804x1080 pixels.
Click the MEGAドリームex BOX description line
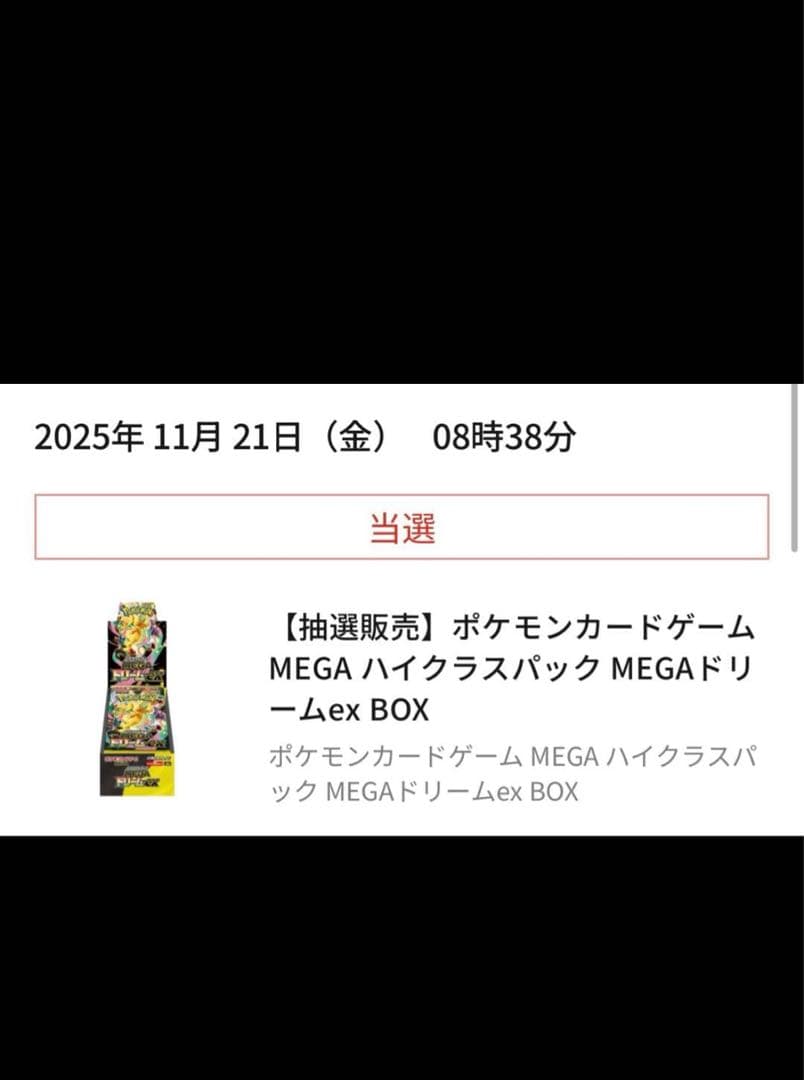420,790
